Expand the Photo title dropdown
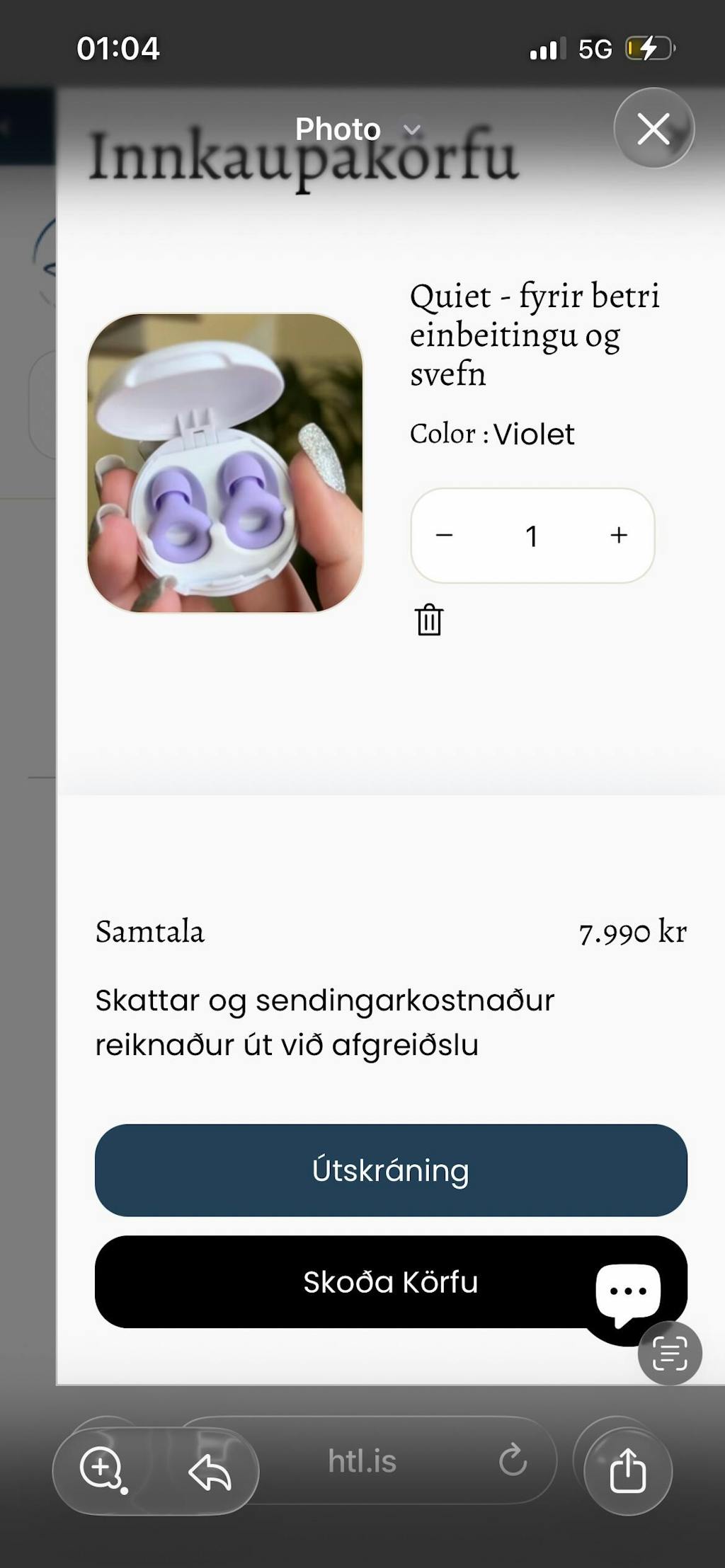The width and height of the screenshot is (725, 1568). pyautogui.click(x=411, y=130)
